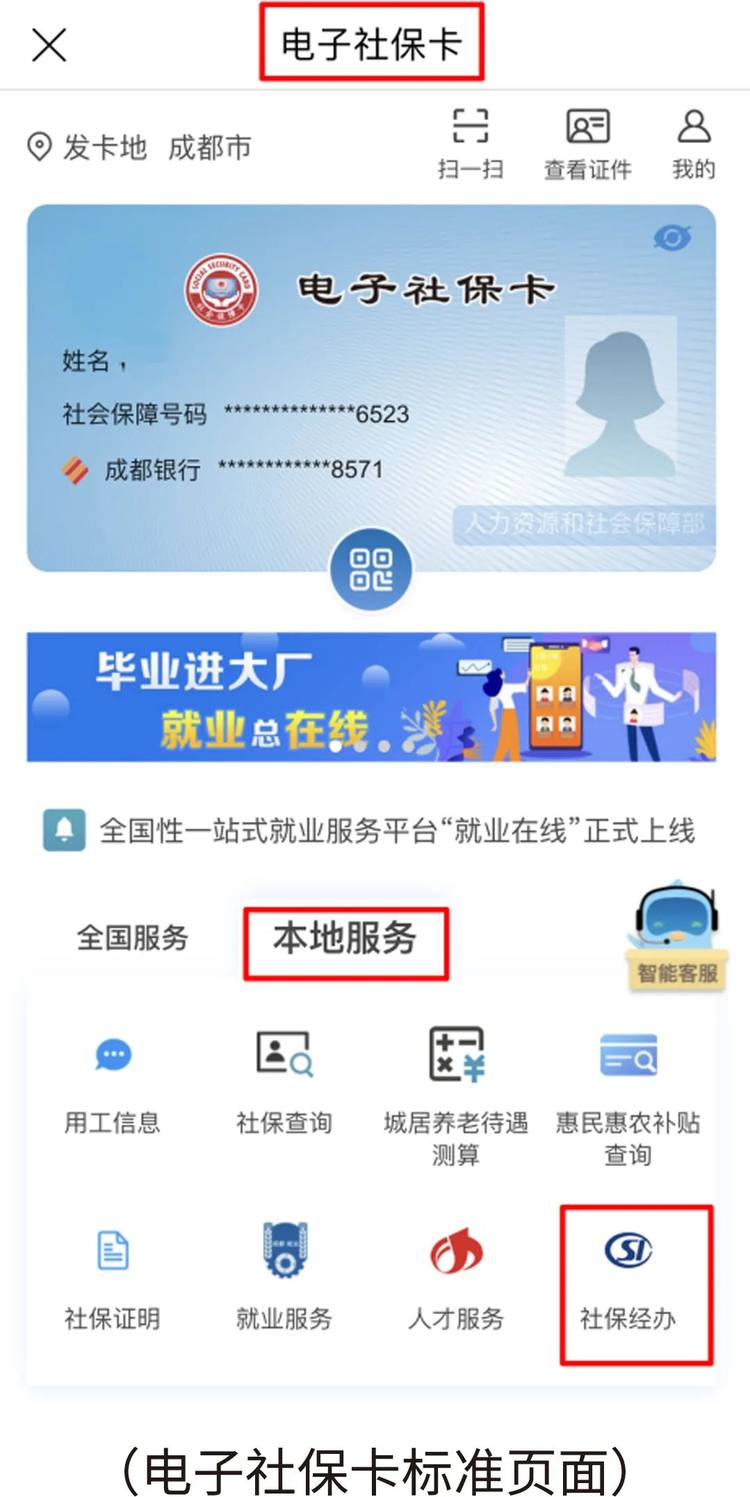Close the 电子社保卡 page

pos(49,46)
